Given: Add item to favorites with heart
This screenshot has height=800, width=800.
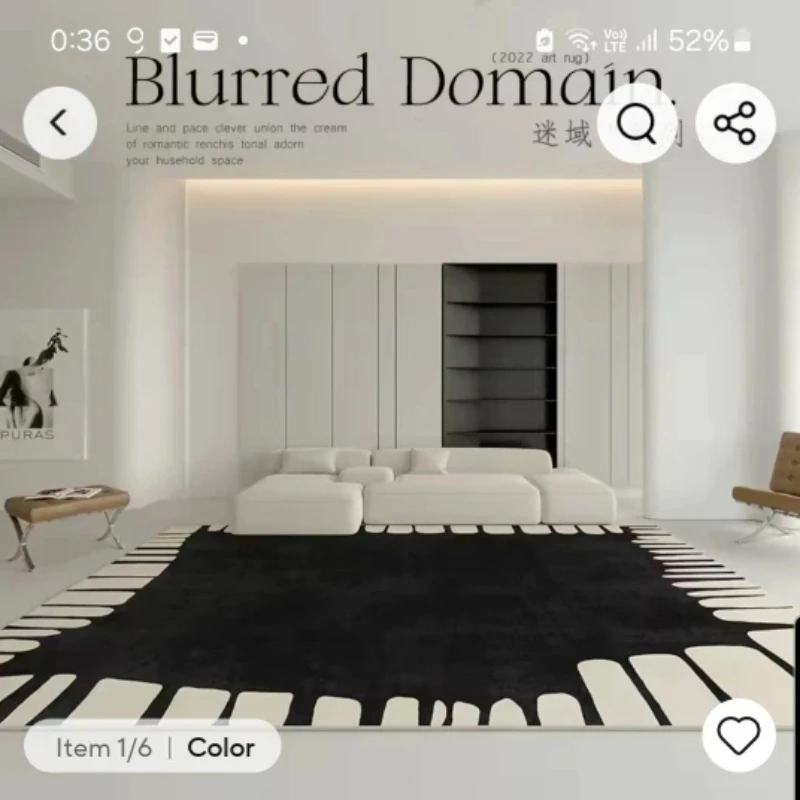Looking at the screenshot, I should pos(739,735).
